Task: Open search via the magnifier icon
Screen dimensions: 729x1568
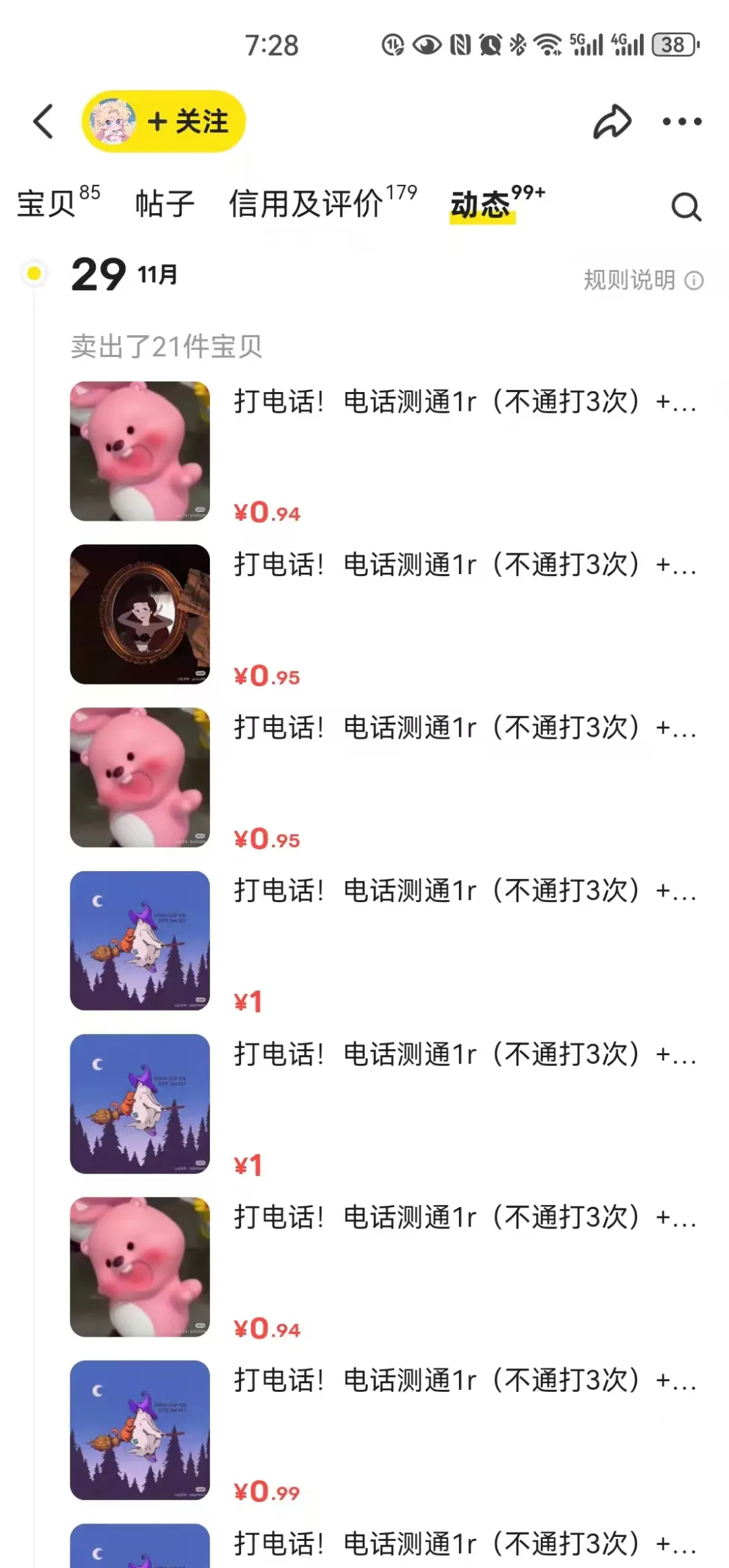Action: 686,206
